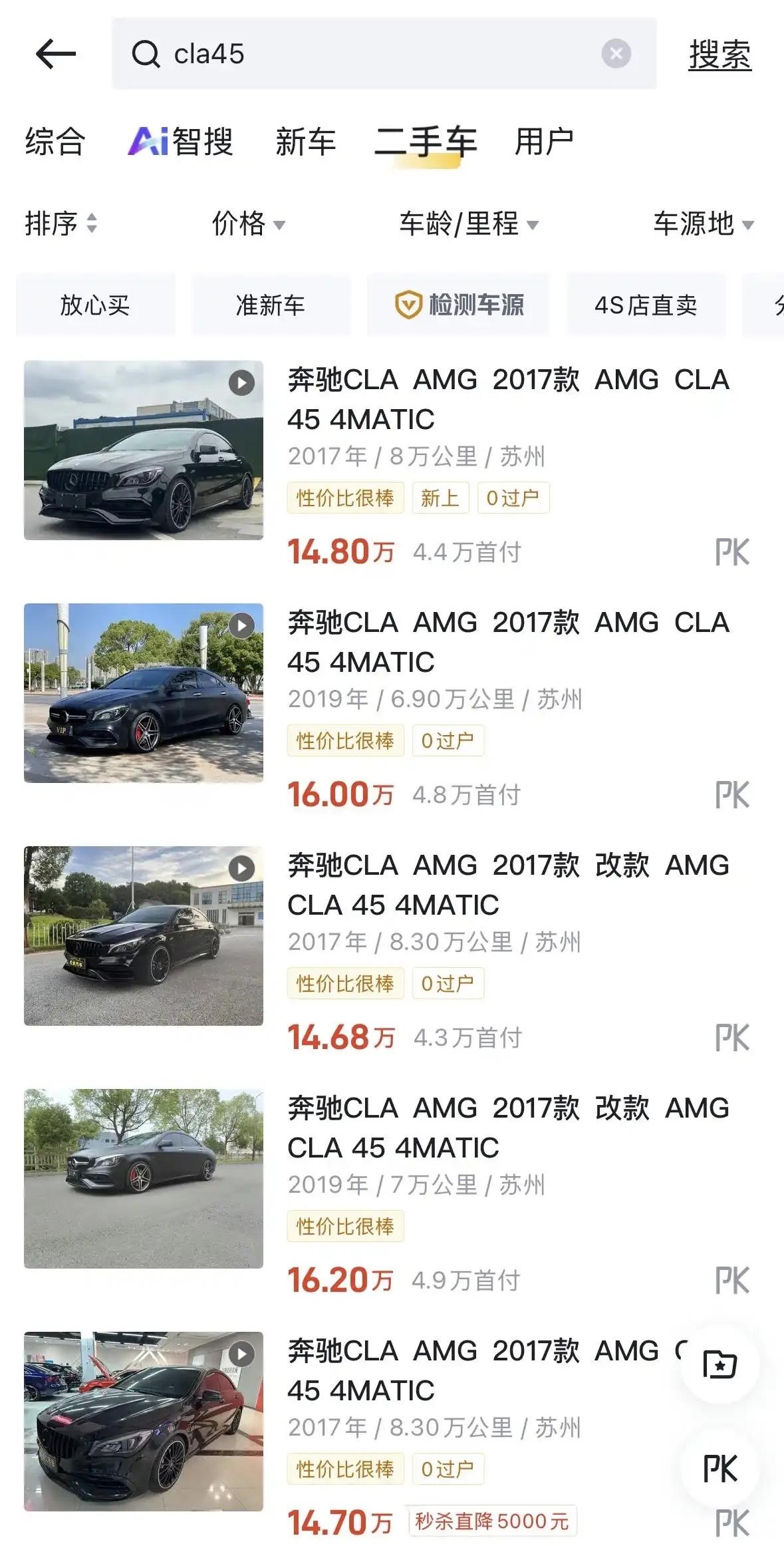
Task: Go back using the arrow icon
Action: click(x=56, y=54)
